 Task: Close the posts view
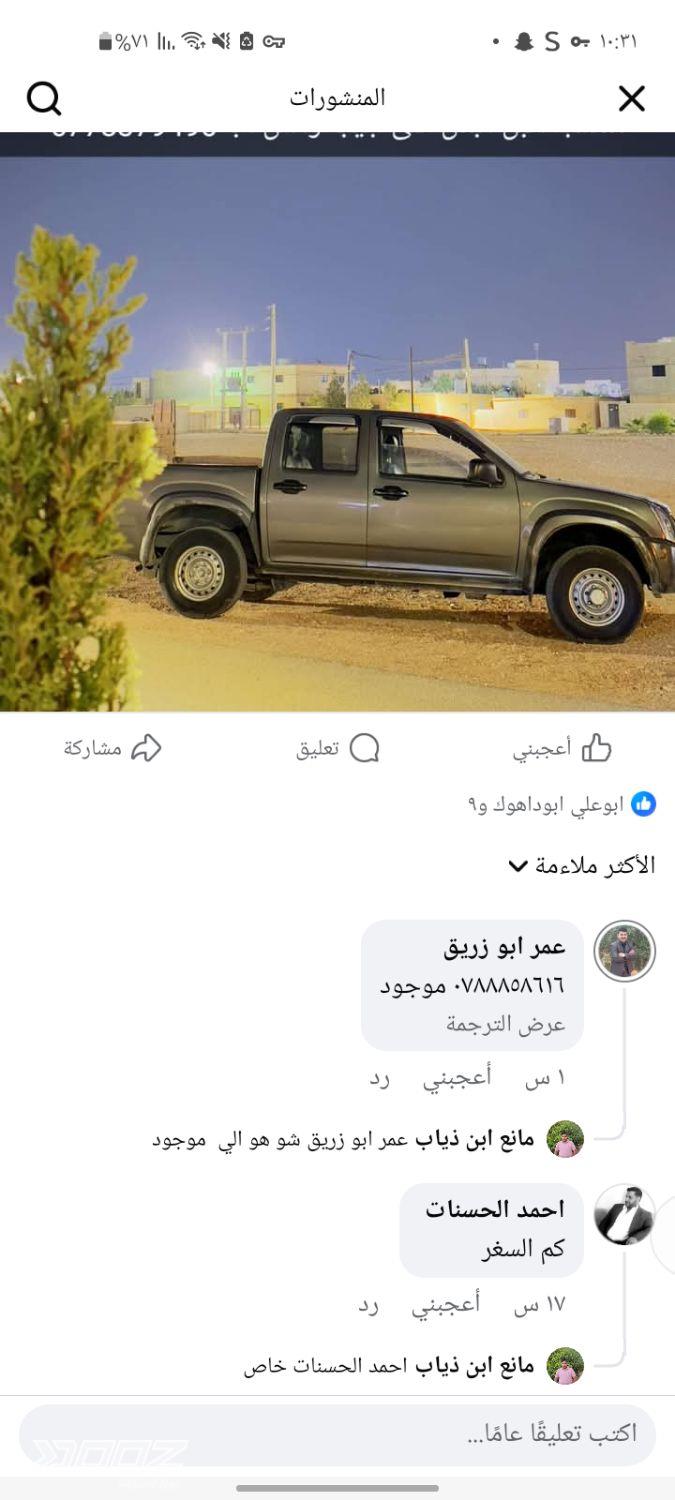[631, 98]
